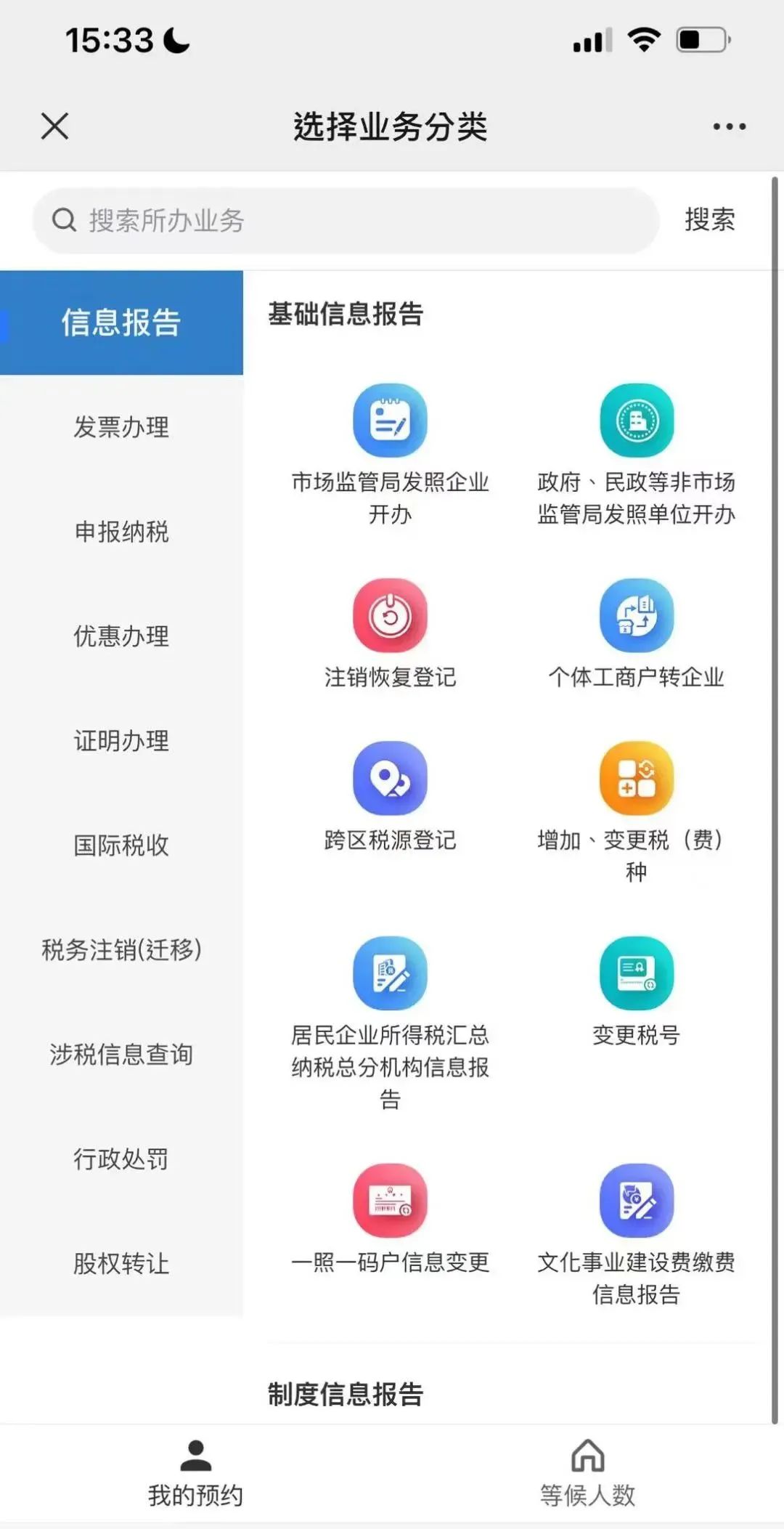Choose 变更税号 service
The image size is (784, 1529).
click(637, 992)
